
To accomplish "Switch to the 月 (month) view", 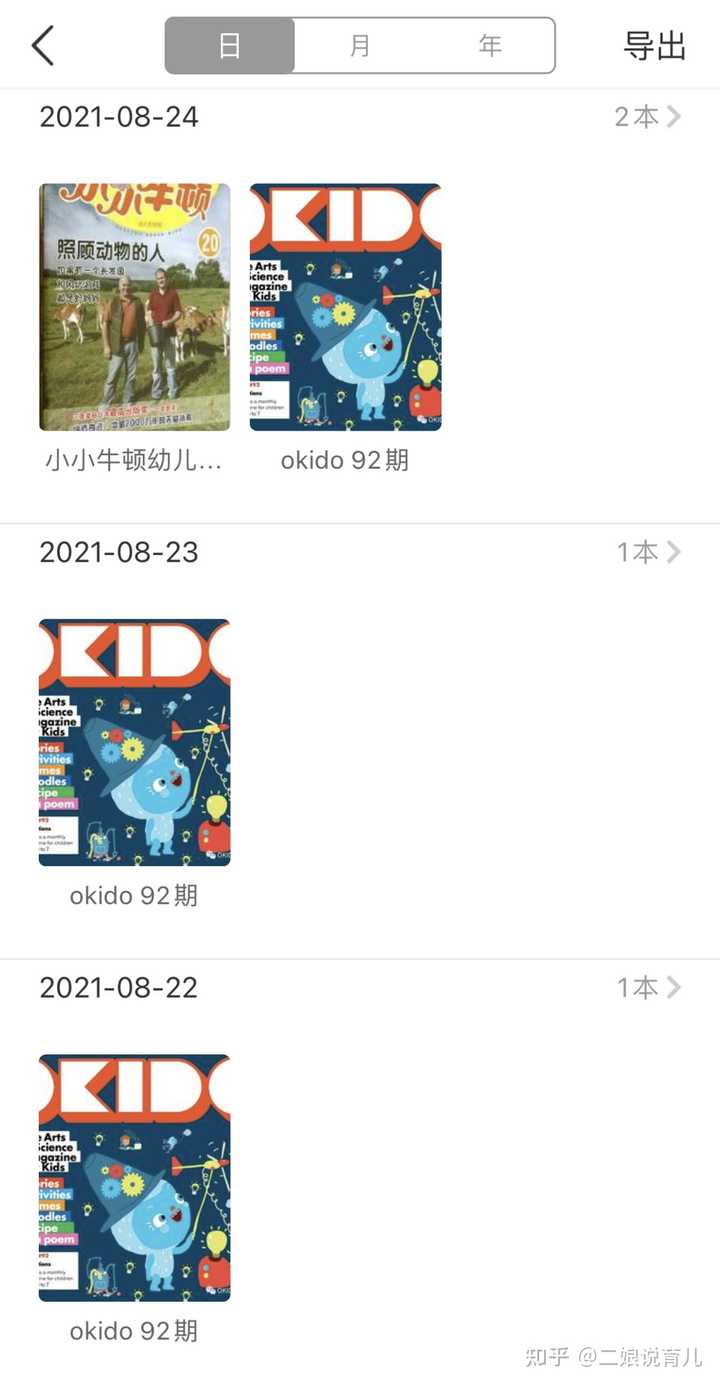I will click(360, 46).
